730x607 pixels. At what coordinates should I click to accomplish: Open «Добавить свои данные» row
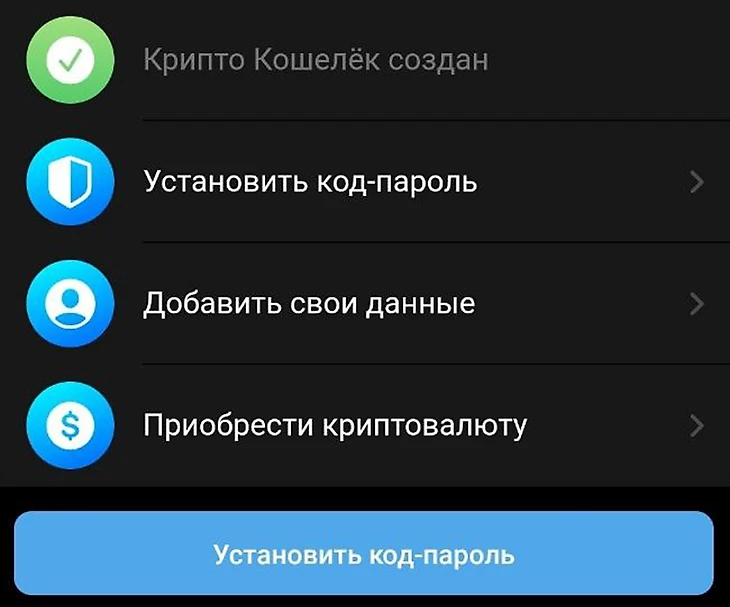365,303
